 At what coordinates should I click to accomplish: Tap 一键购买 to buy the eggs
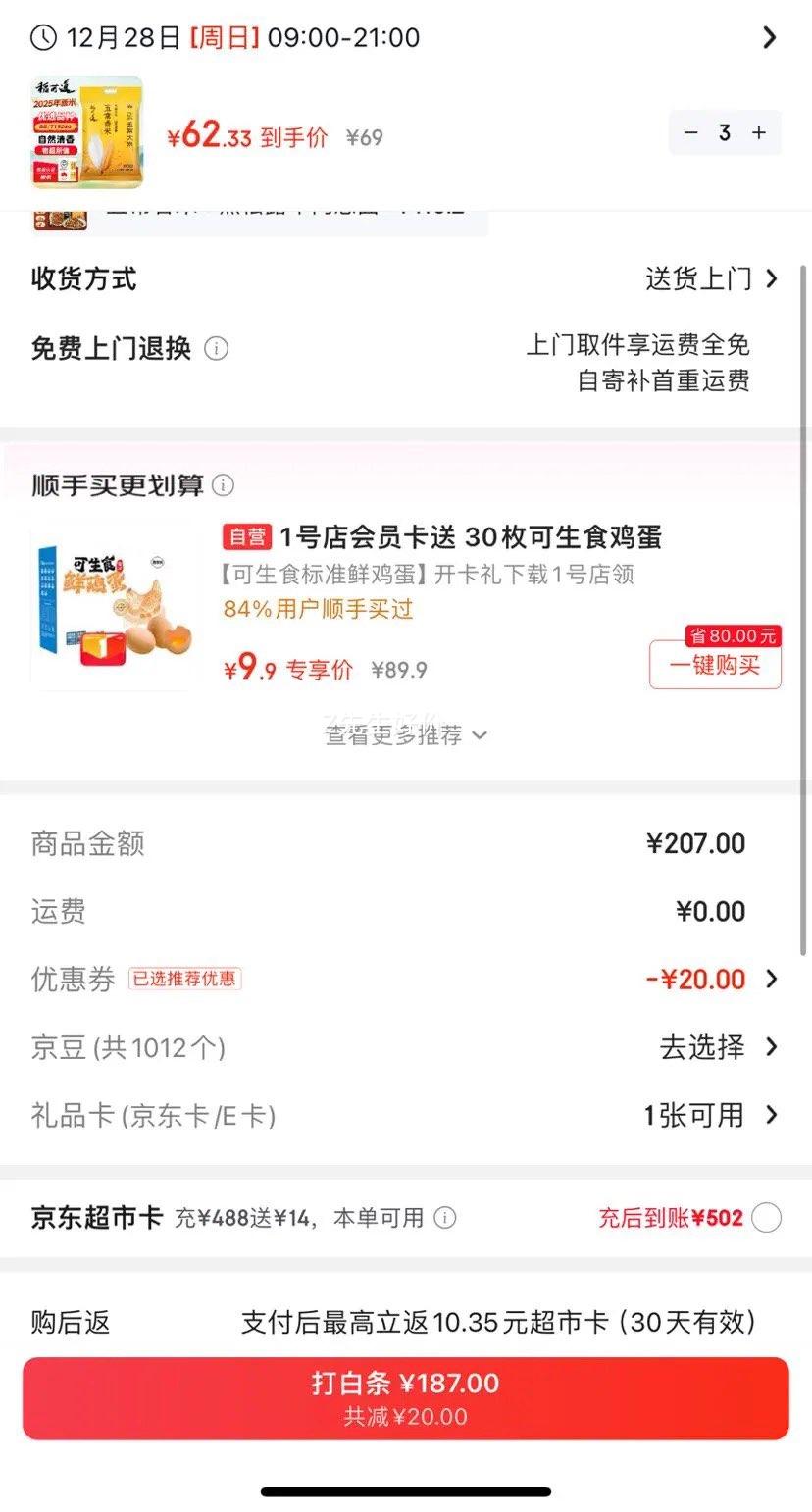(x=714, y=666)
